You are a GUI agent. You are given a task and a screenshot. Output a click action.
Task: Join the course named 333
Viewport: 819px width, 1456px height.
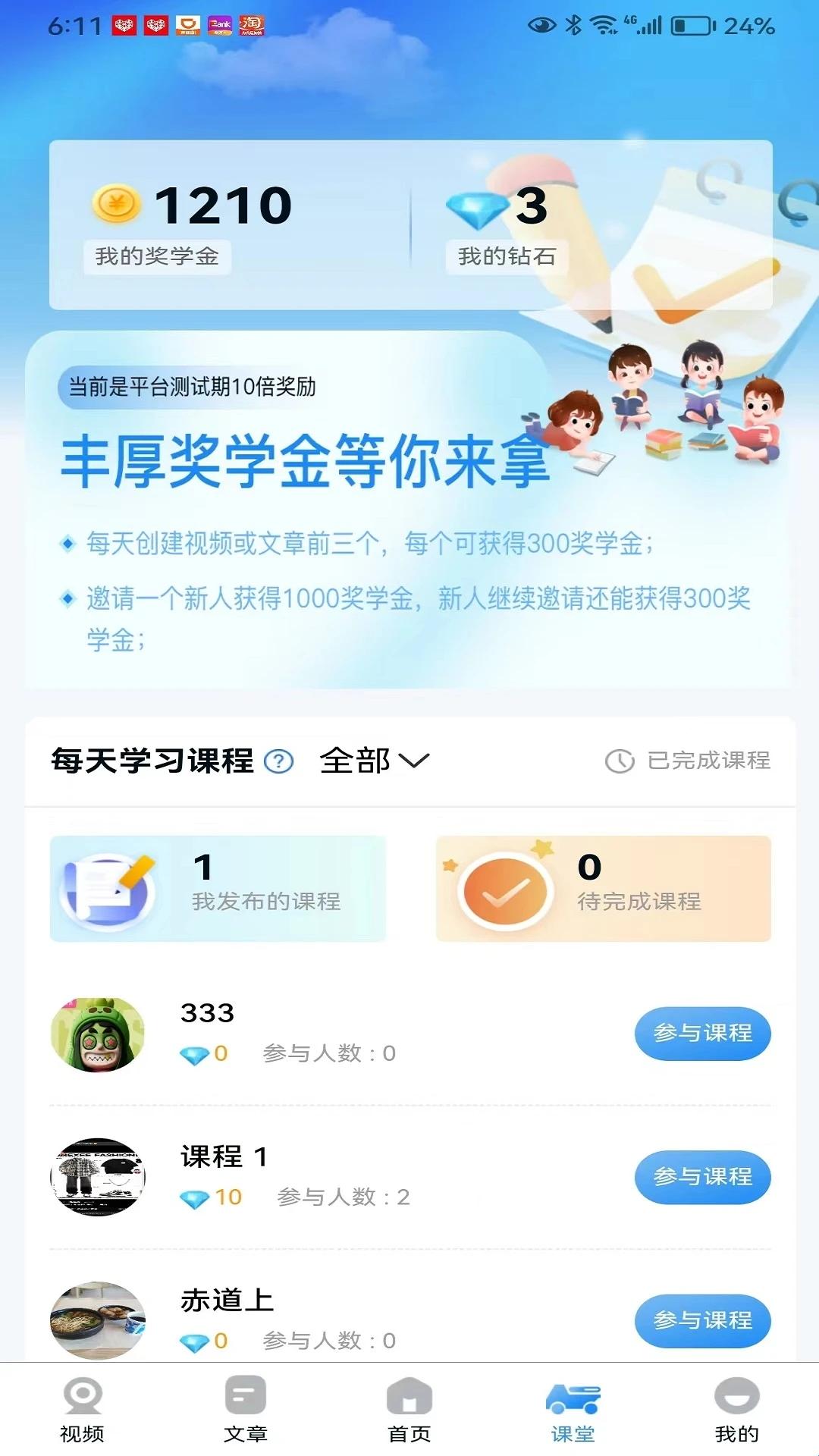click(702, 1033)
